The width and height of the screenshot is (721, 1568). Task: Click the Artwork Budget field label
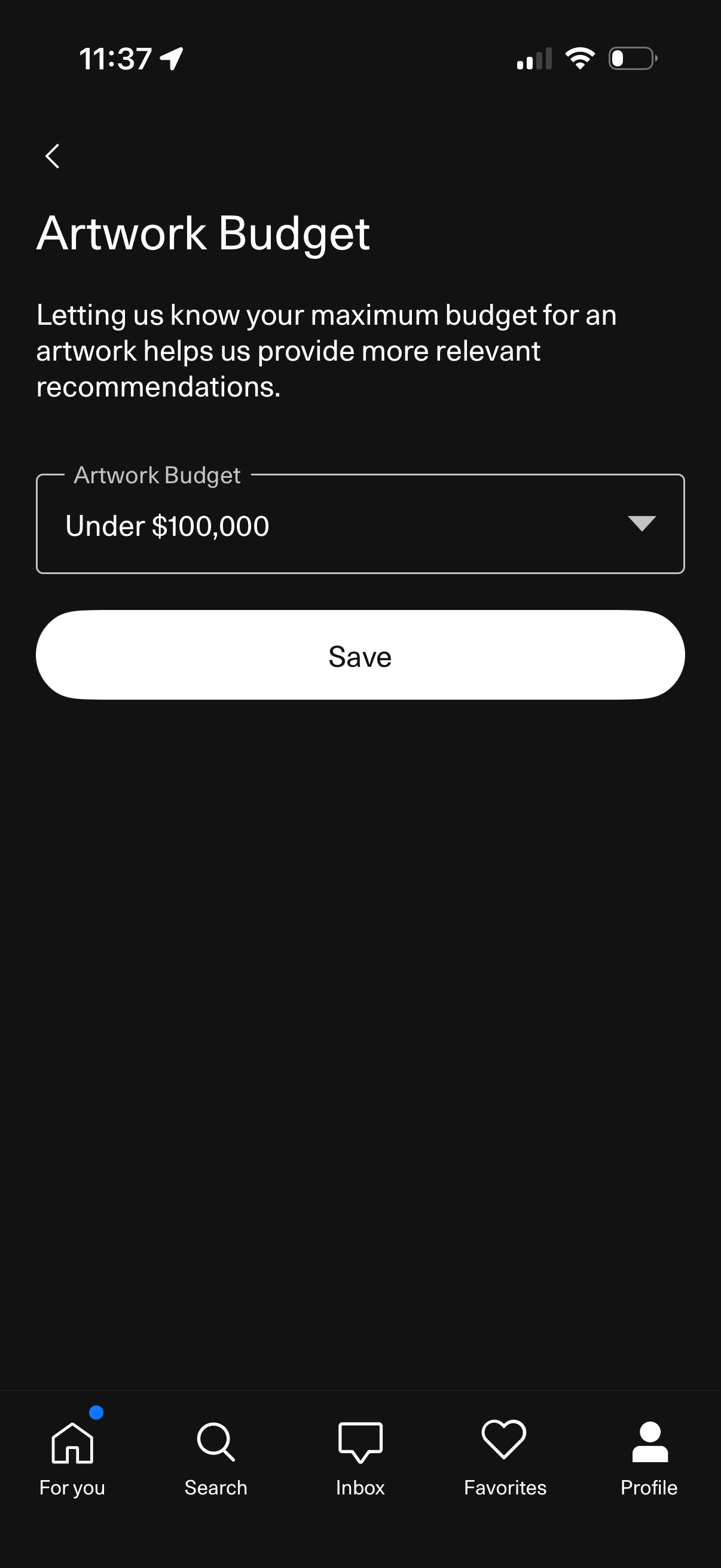157,475
